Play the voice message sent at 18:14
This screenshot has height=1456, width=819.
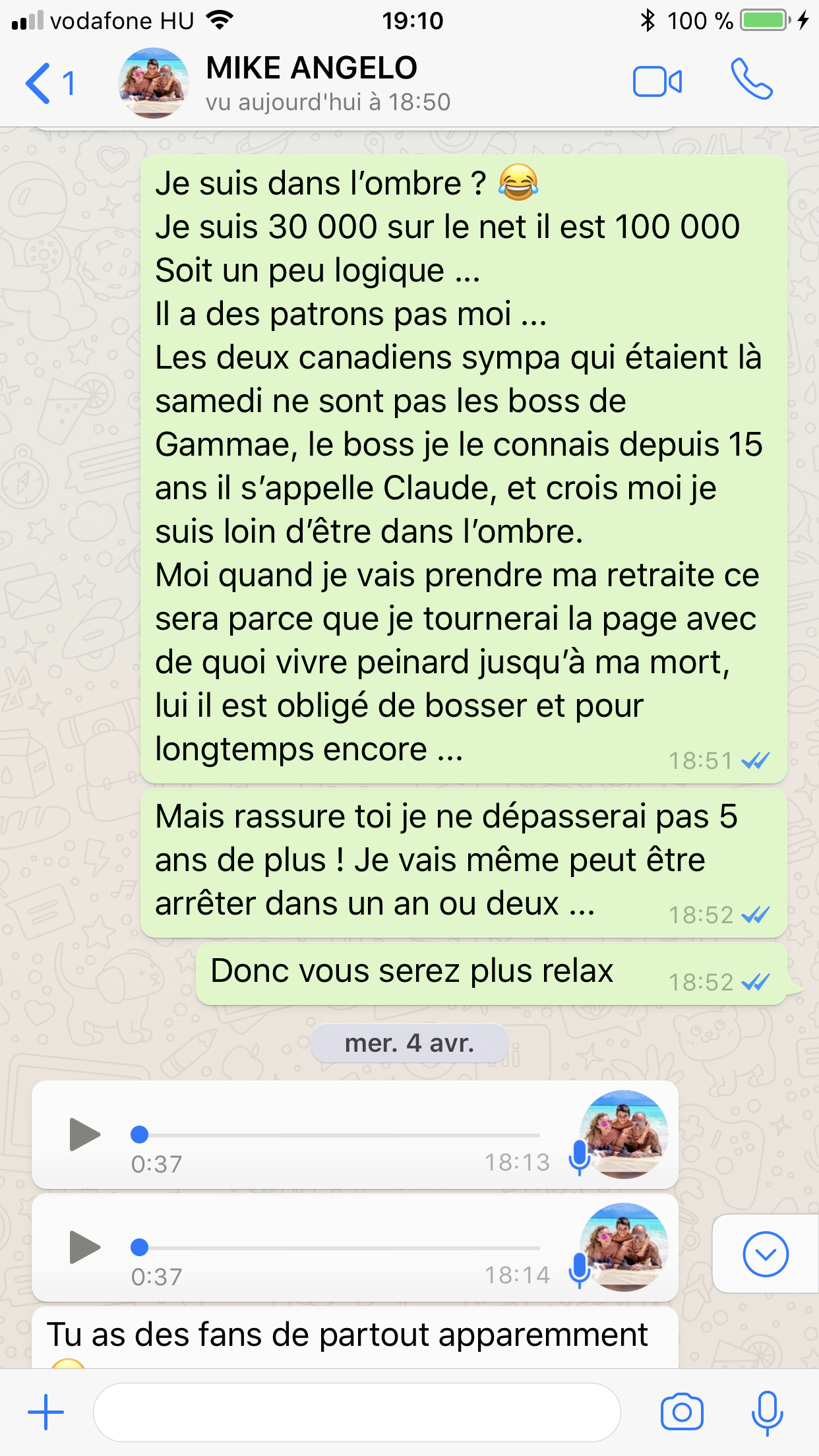[84, 1248]
